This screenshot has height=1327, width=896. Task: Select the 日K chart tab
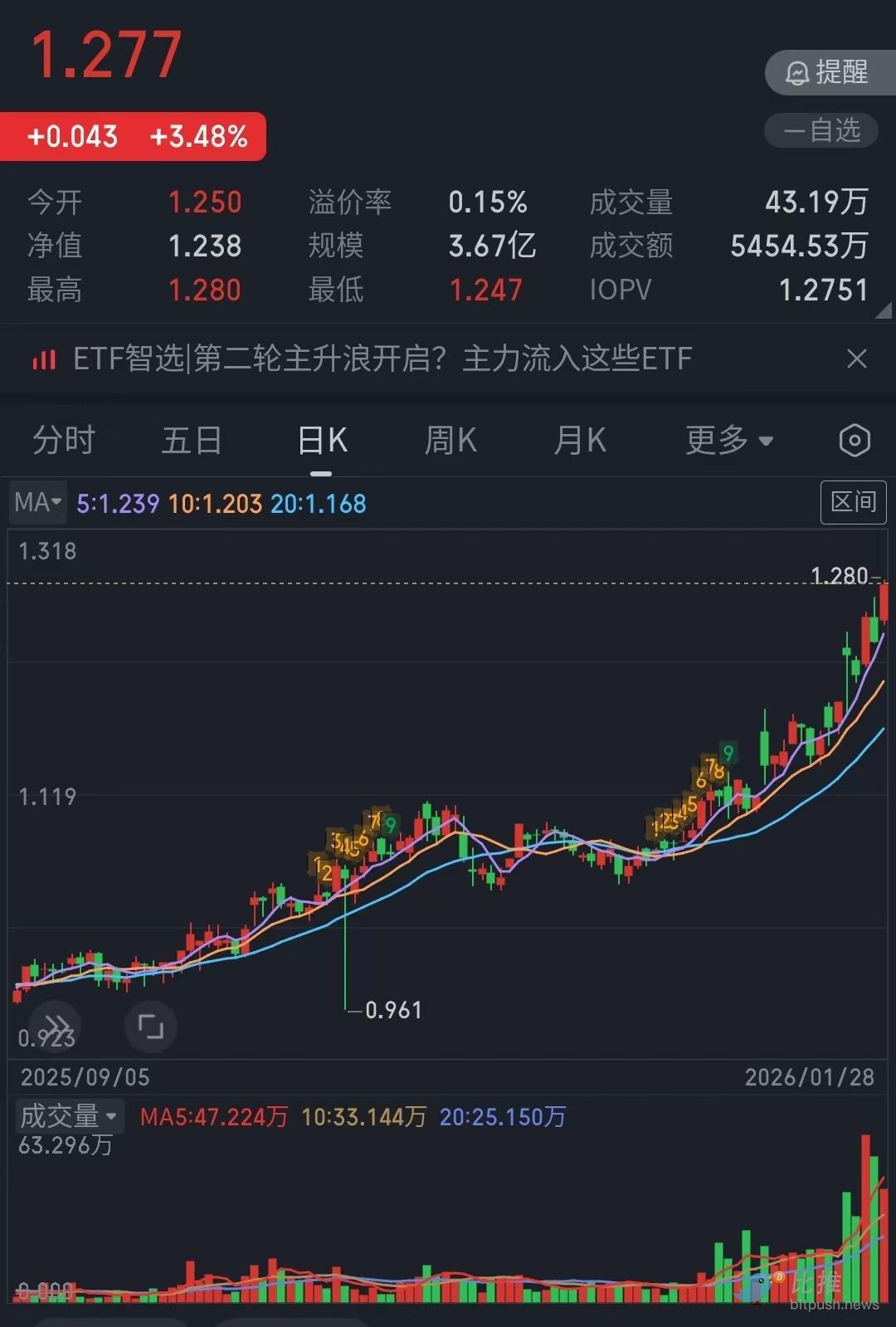[x=322, y=440]
